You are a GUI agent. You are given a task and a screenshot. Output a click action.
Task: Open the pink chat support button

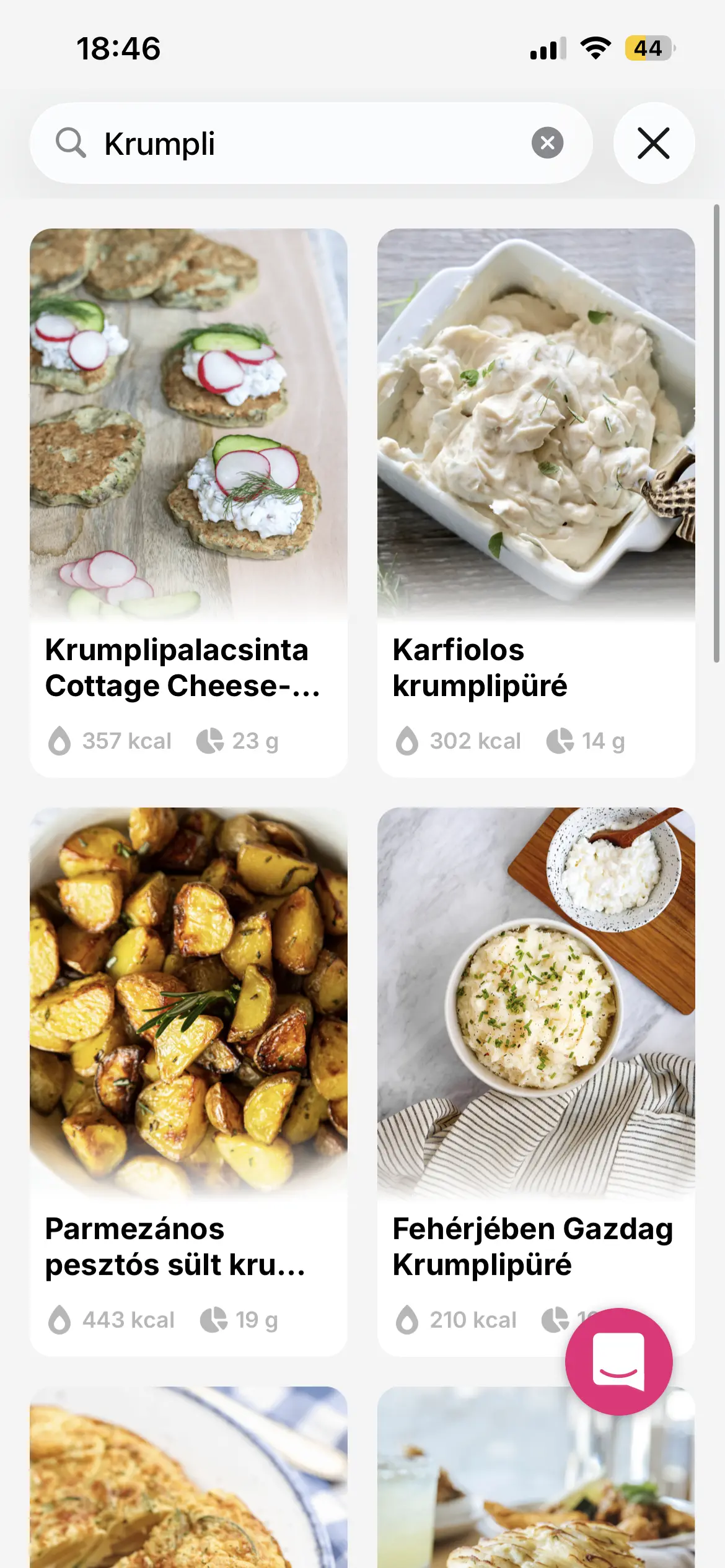(618, 1361)
